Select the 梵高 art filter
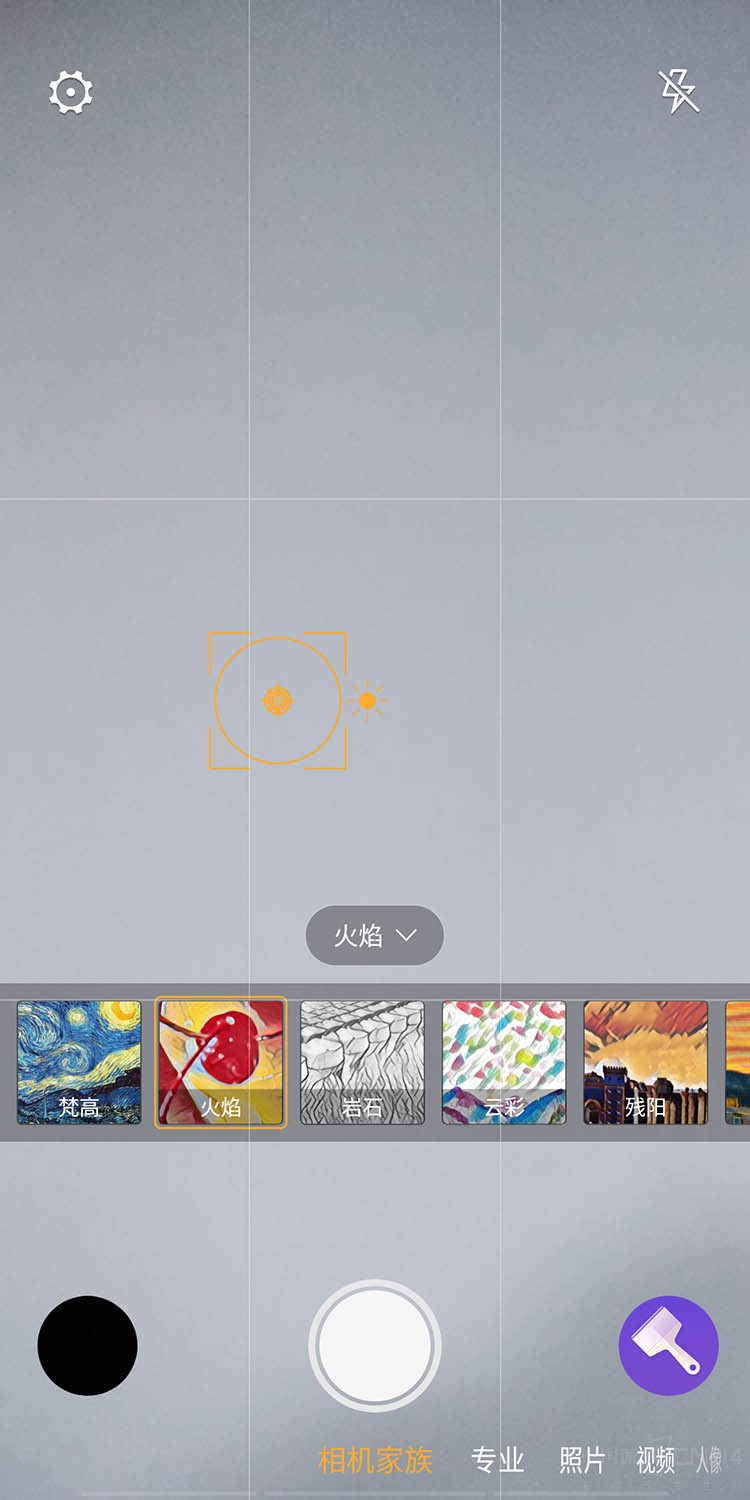The width and height of the screenshot is (750, 1500). click(x=79, y=1062)
